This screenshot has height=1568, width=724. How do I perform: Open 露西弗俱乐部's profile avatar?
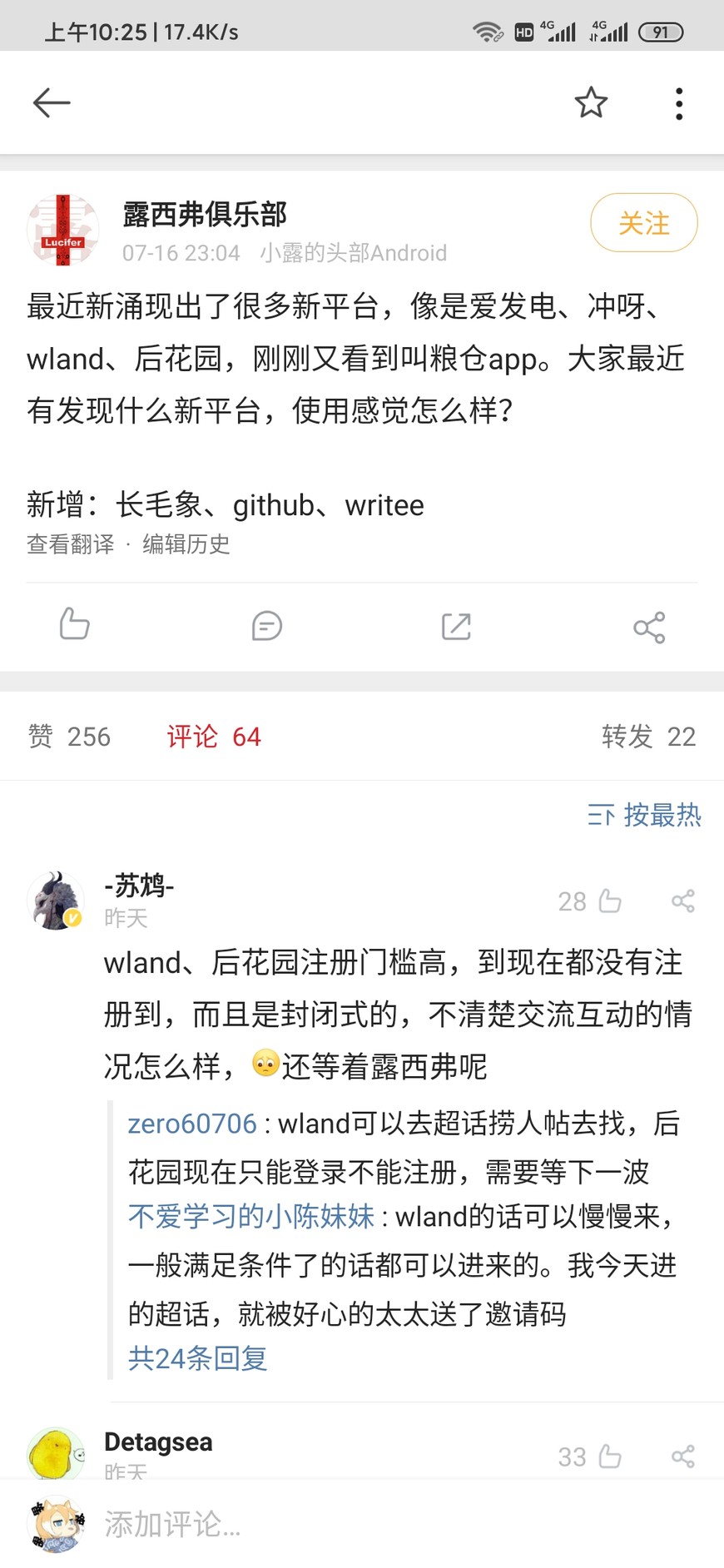click(63, 231)
